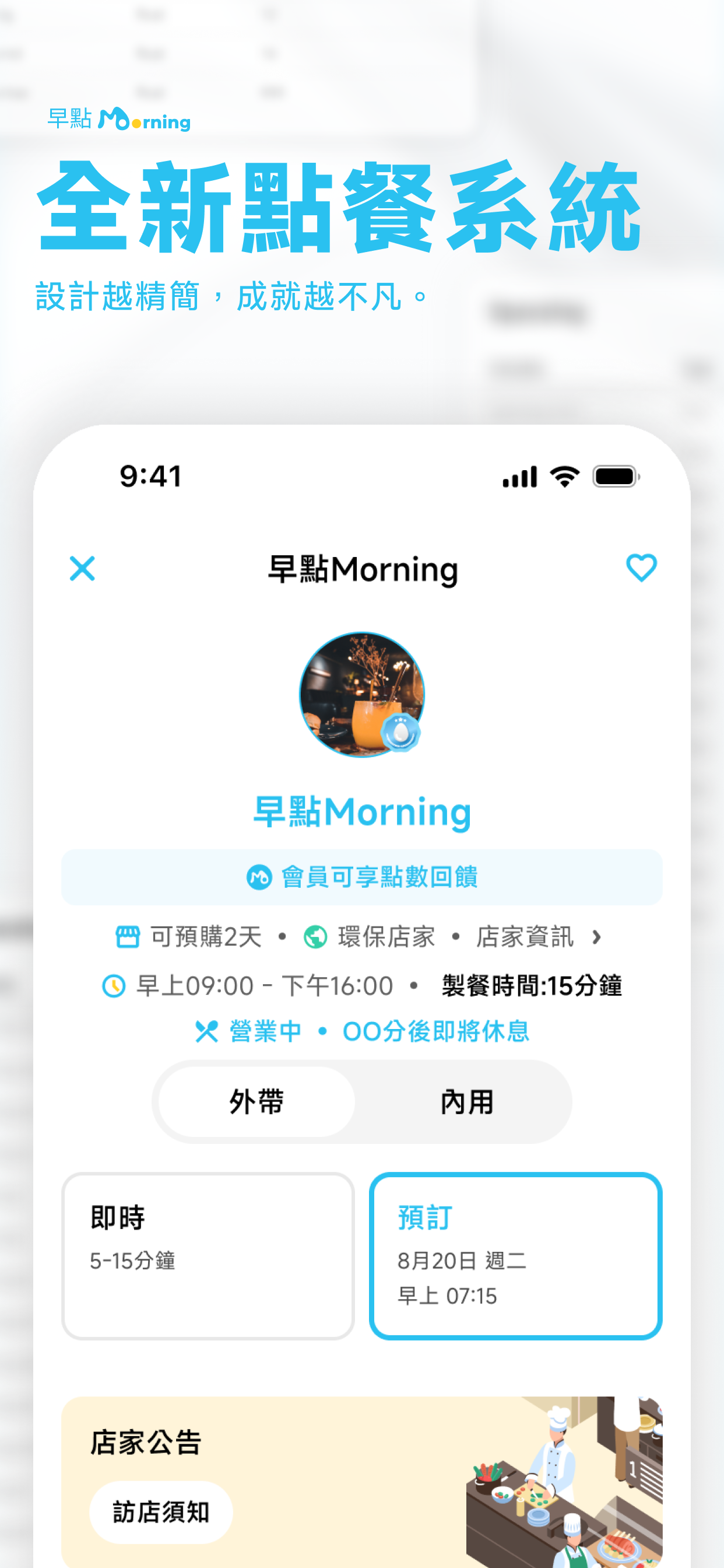724x1568 pixels.
Task: Click the Morning logo icon in member banner
Action: (x=259, y=878)
